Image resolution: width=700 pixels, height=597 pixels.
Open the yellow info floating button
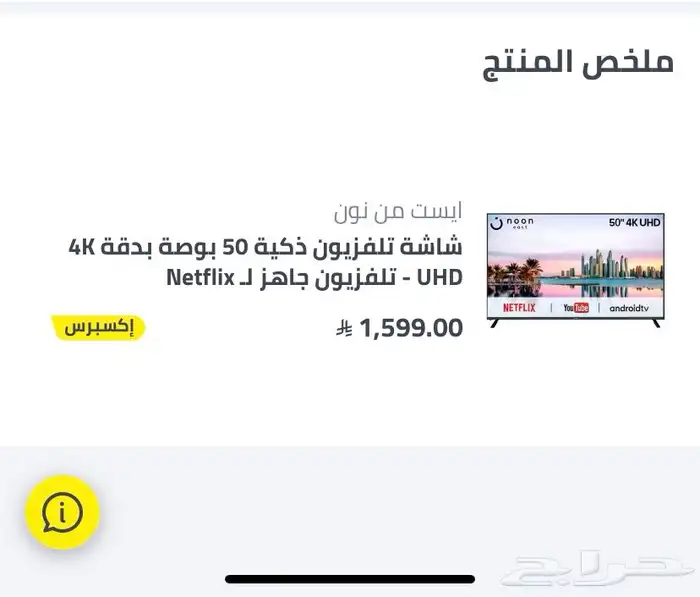coord(62,512)
